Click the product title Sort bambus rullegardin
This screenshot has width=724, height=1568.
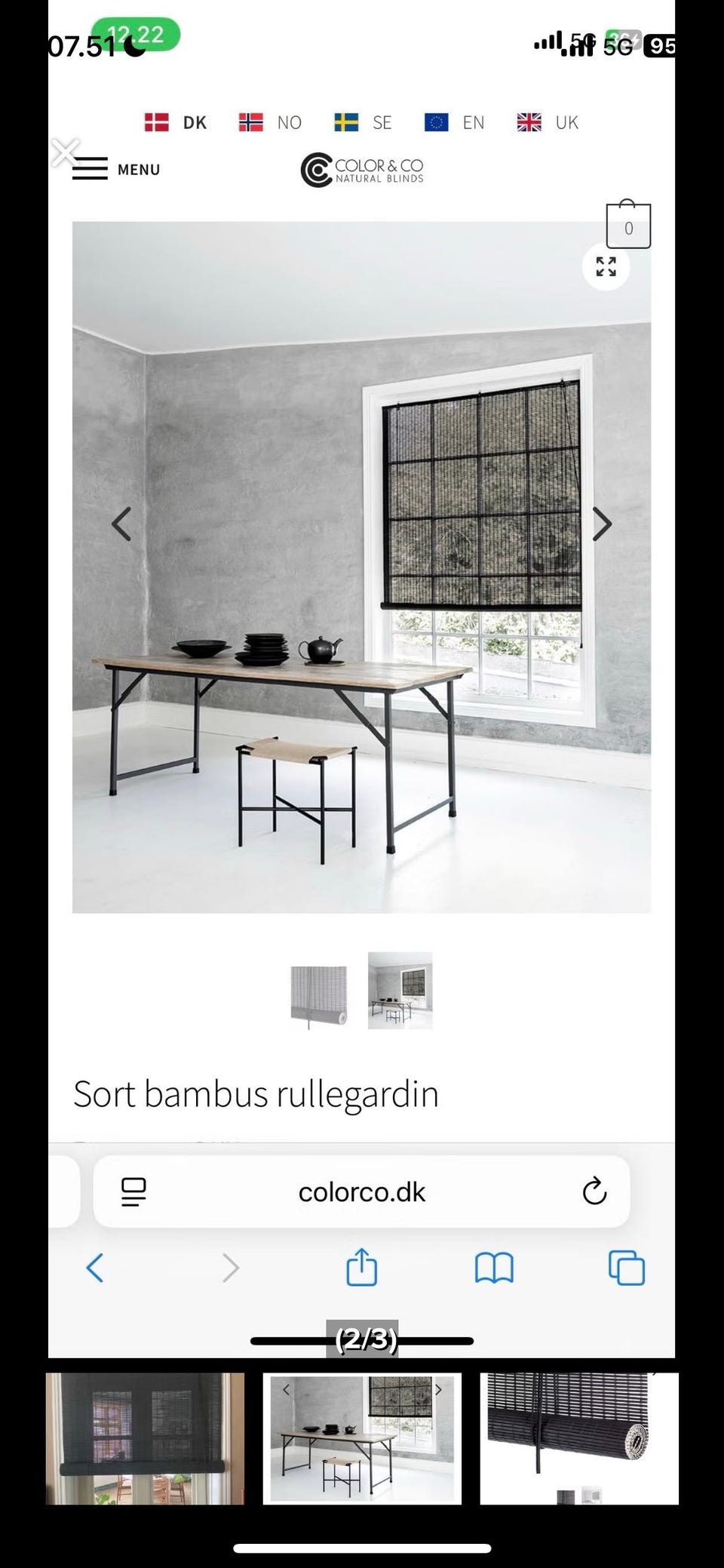click(256, 1093)
